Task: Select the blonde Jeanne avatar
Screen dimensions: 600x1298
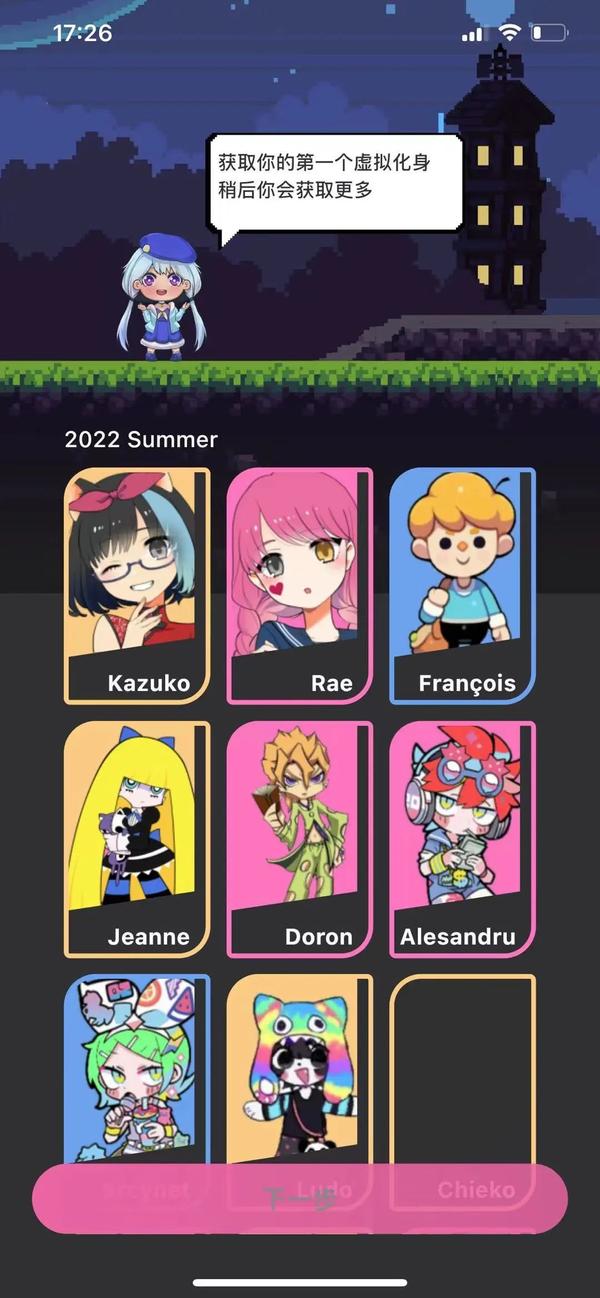Action: point(137,838)
